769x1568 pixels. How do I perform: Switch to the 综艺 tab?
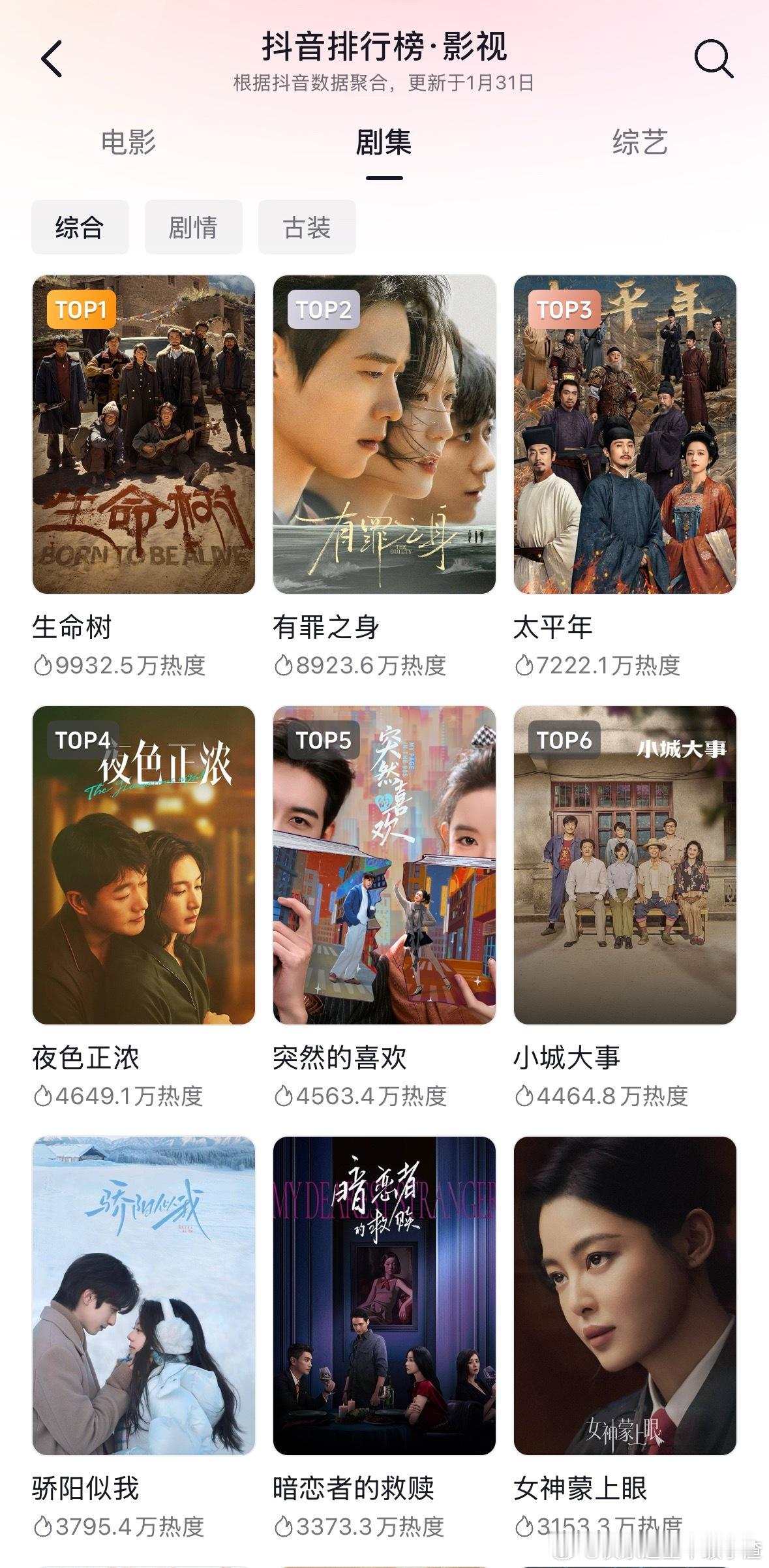[640, 142]
